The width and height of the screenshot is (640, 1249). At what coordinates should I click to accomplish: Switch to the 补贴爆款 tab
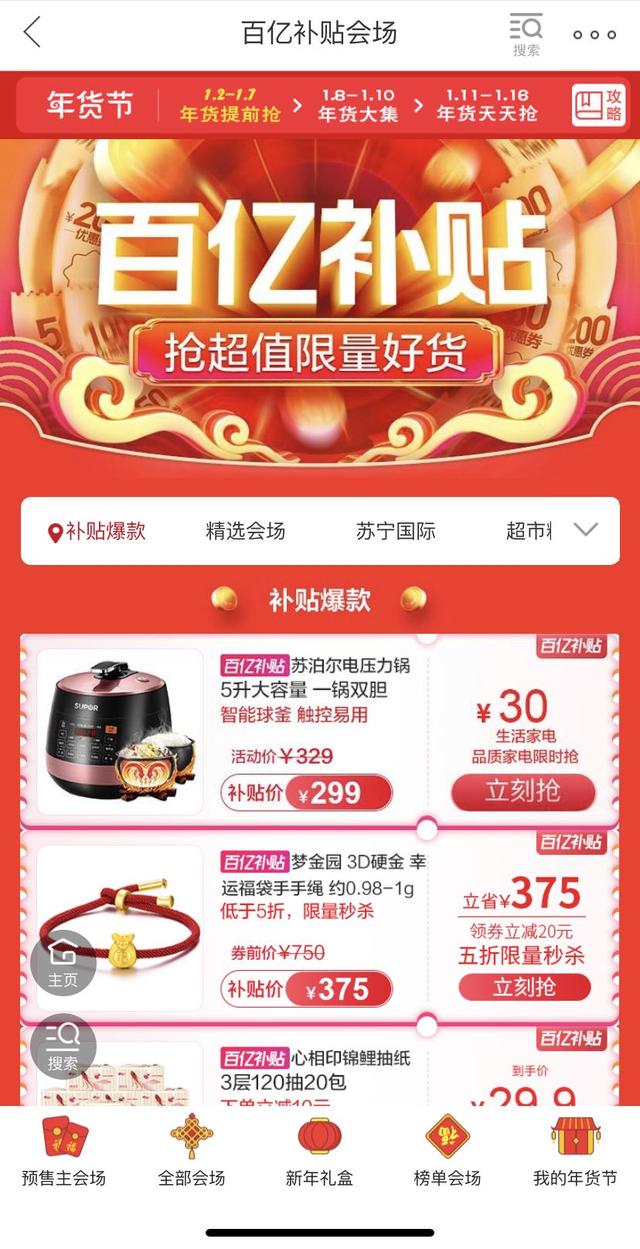click(97, 531)
